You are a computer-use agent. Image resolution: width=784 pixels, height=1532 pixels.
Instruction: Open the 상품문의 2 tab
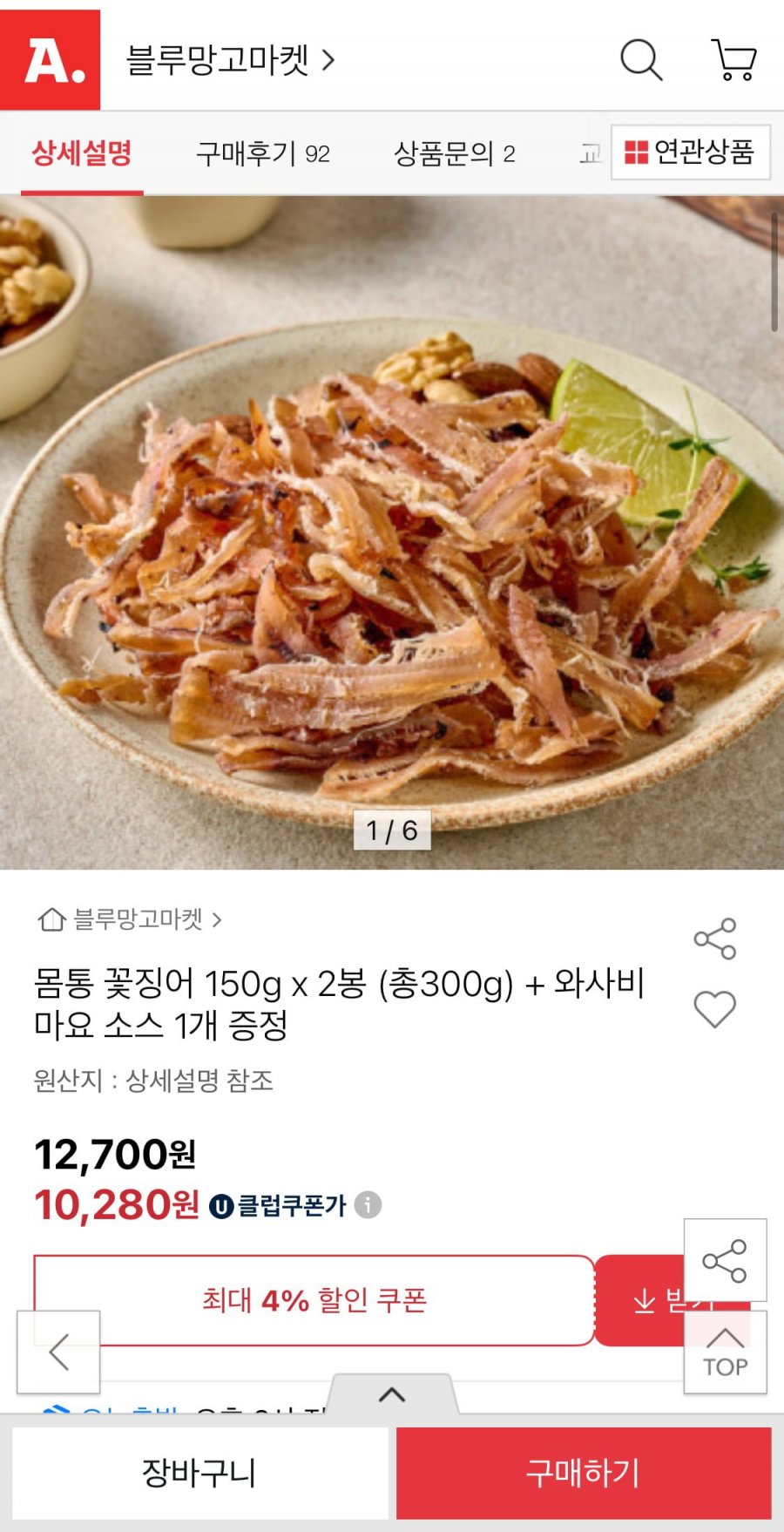[455, 153]
